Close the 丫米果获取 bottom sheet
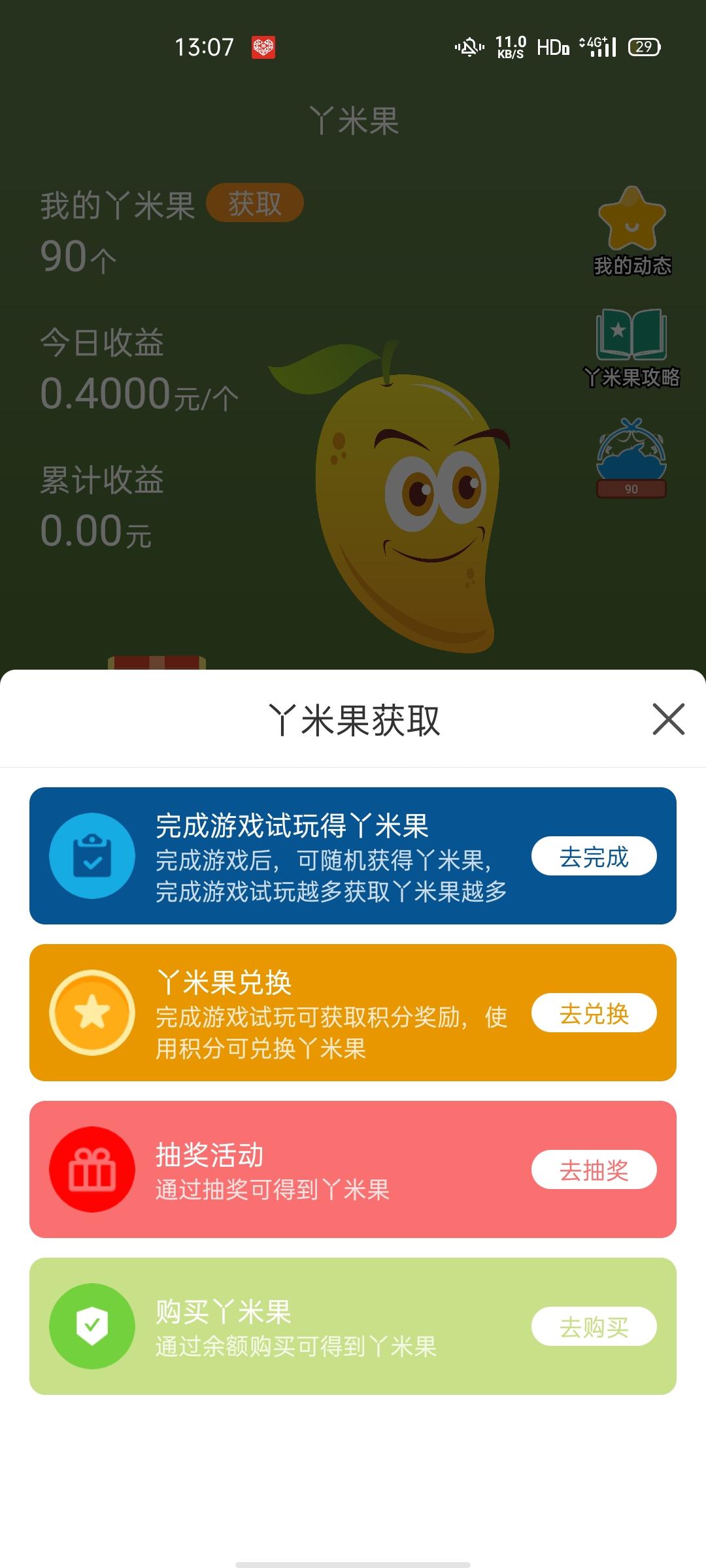Screen dimensions: 706x1568 coord(668,719)
